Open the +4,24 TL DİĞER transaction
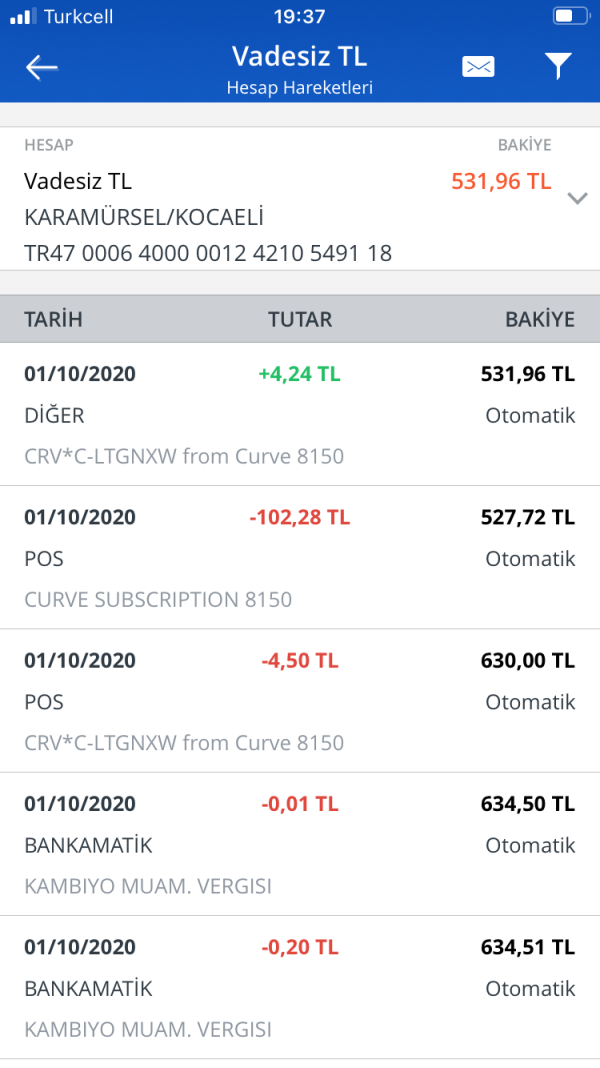600x1068 pixels. click(x=300, y=415)
